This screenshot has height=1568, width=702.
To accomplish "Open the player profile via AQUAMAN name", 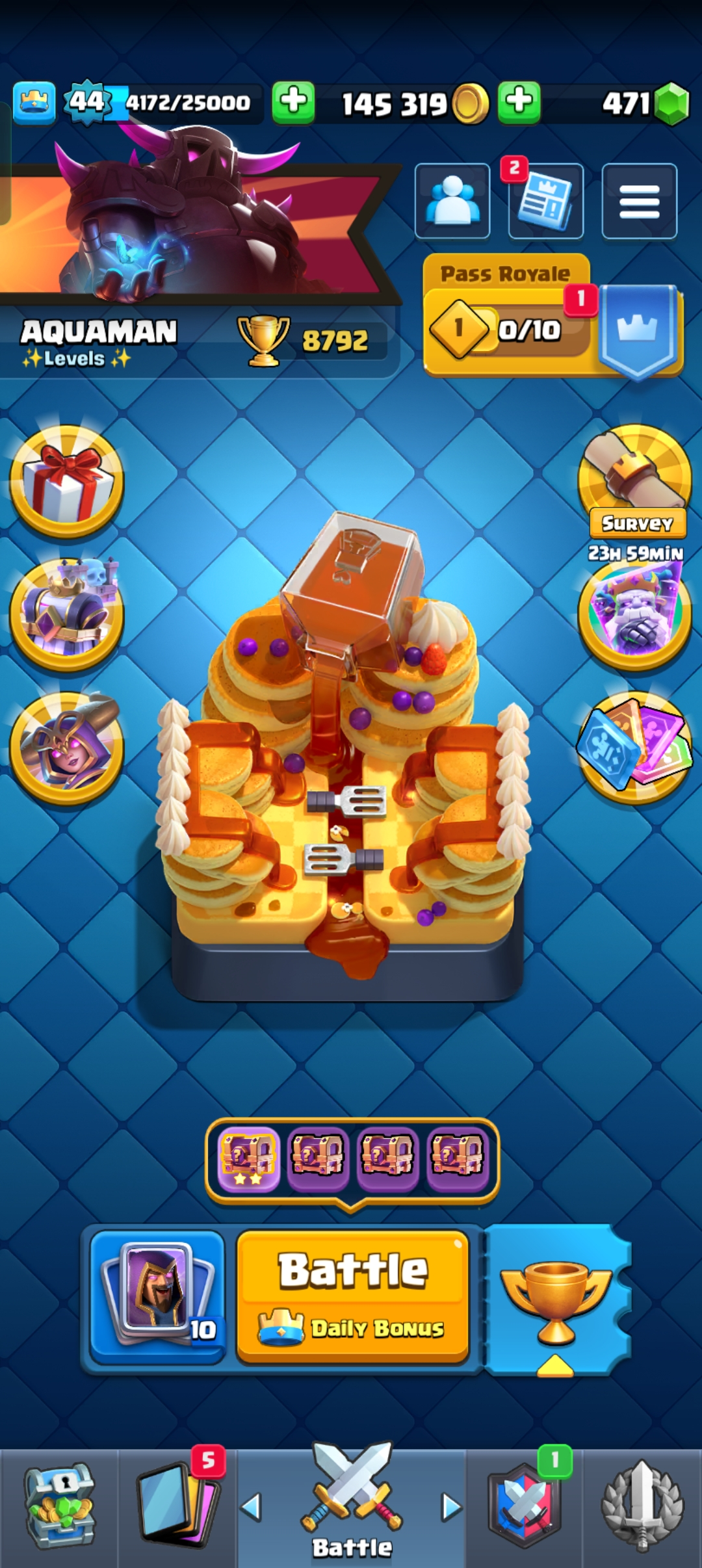I will coord(99,332).
